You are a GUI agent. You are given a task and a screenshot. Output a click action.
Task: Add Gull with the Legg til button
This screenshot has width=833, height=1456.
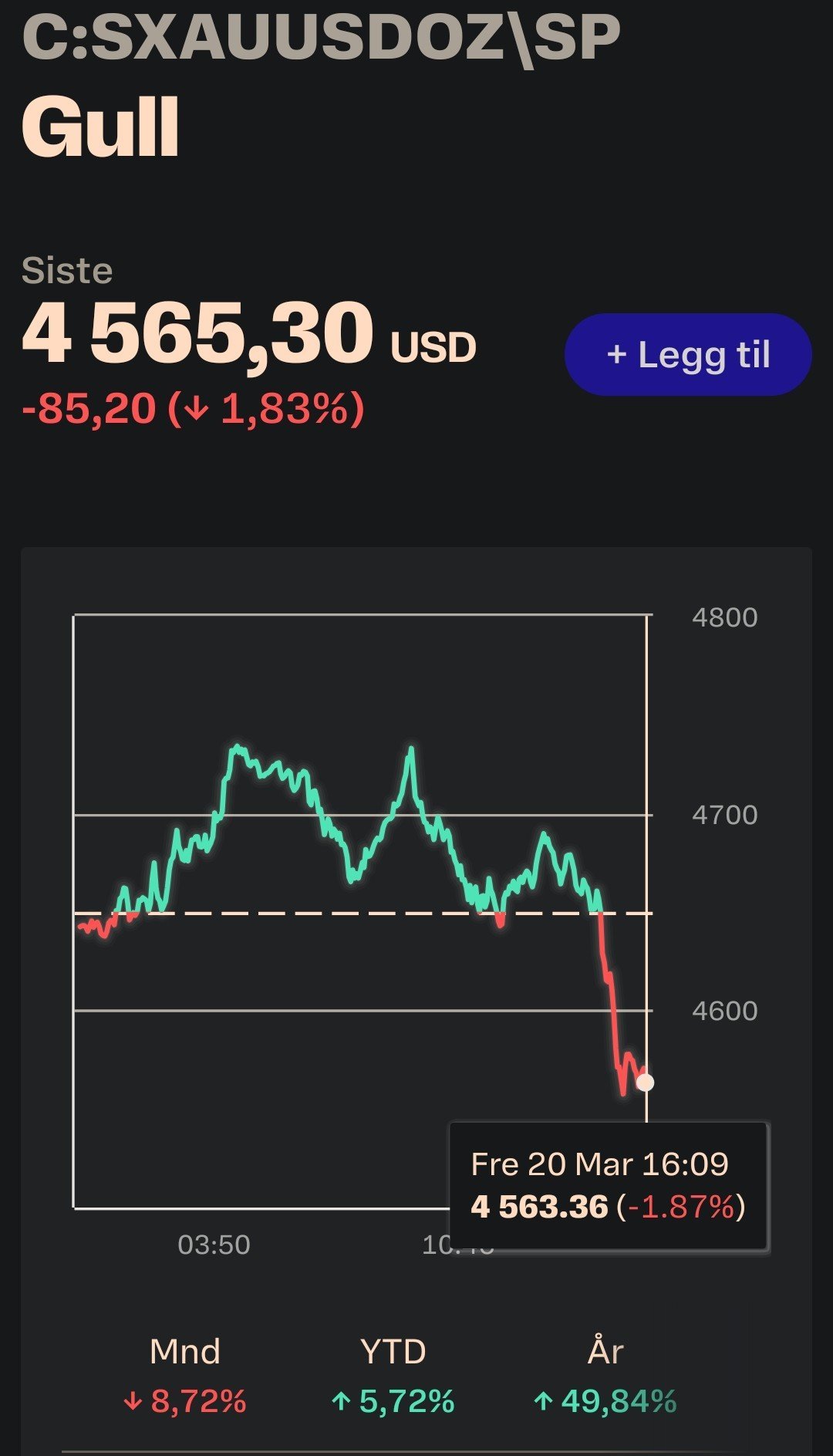pyautogui.click(x=688, y=355)
